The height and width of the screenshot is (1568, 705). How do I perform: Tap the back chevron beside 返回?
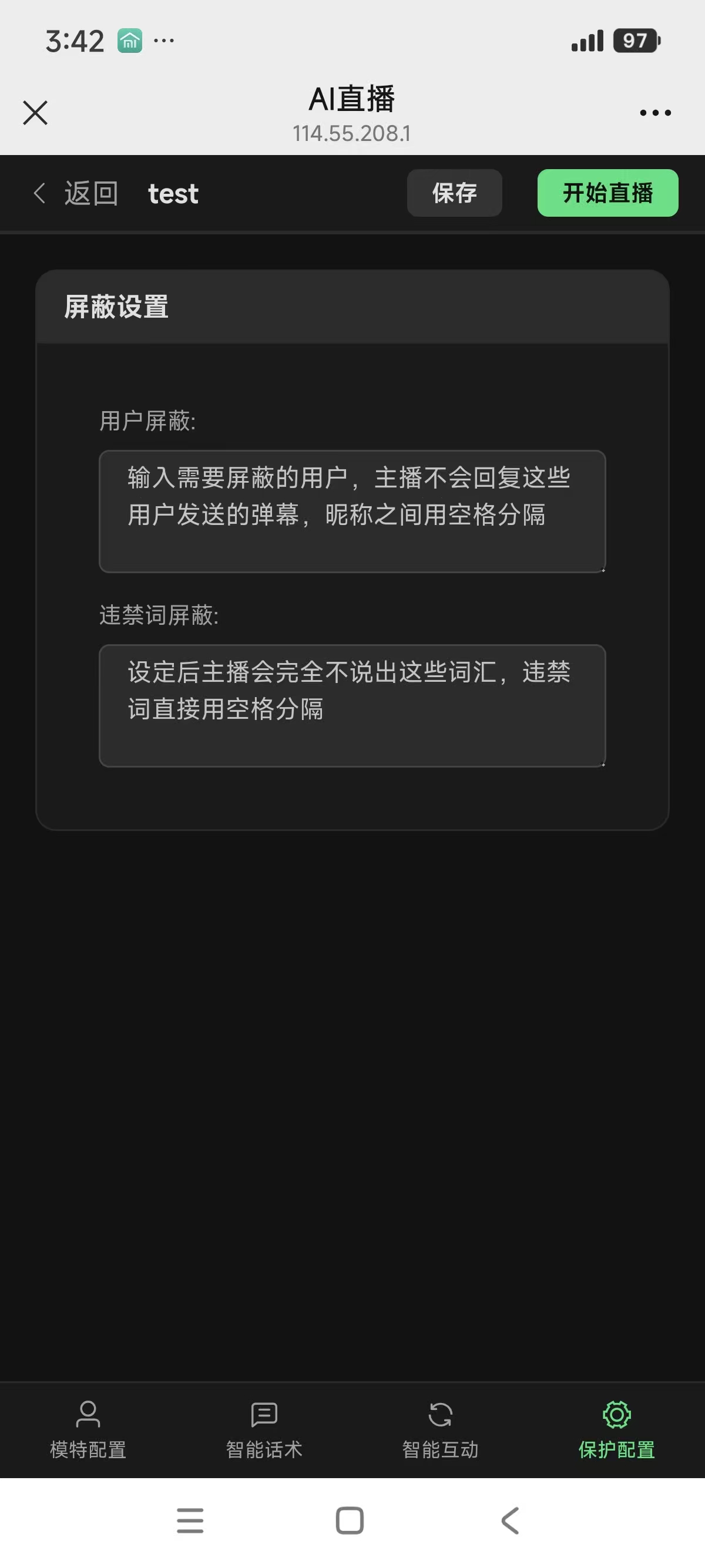pos(38,193)
